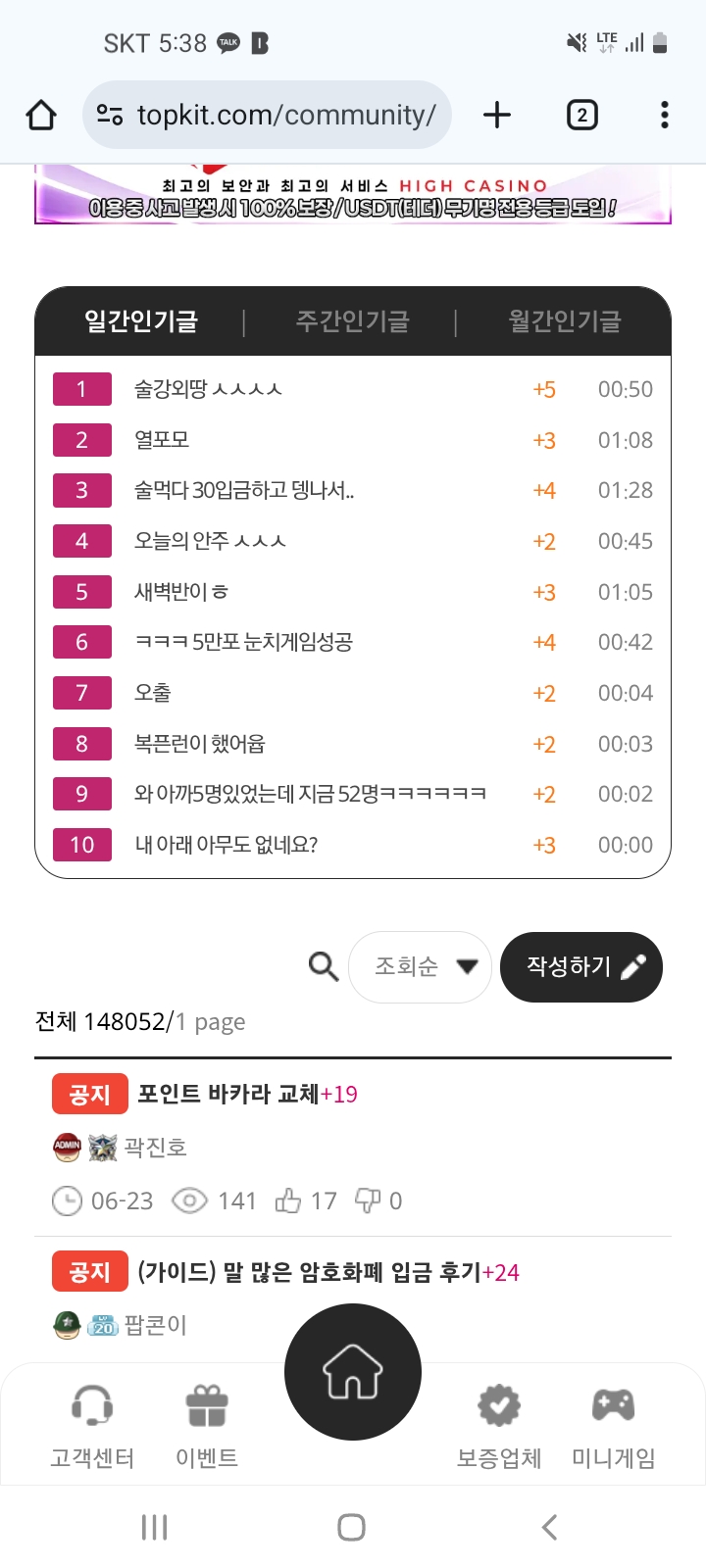Expand the 조회순 sort dropdown
Viewport: 706px width, 1568px height.
tap(421, 966)
